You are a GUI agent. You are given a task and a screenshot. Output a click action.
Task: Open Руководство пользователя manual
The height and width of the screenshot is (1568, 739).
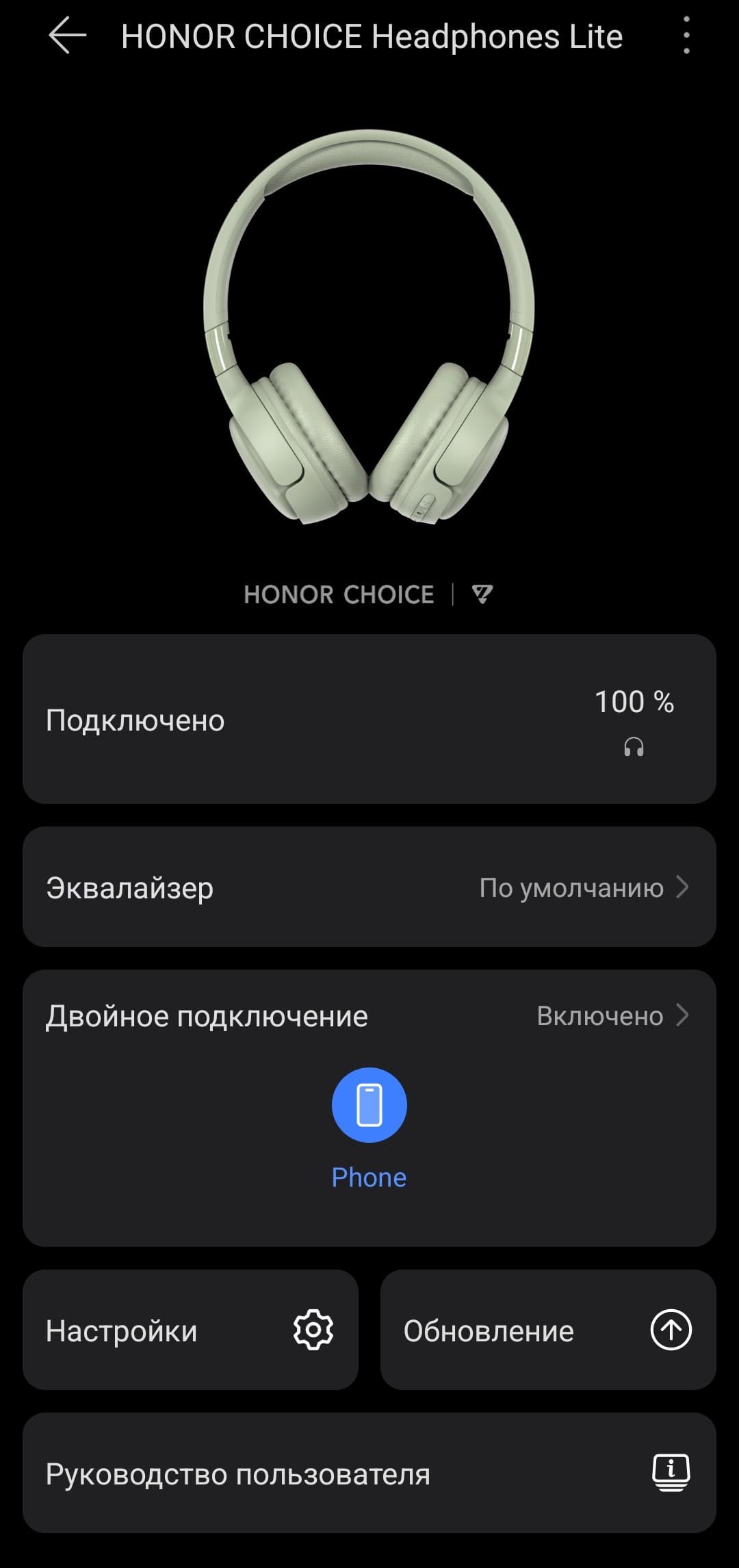[369, 1474]
